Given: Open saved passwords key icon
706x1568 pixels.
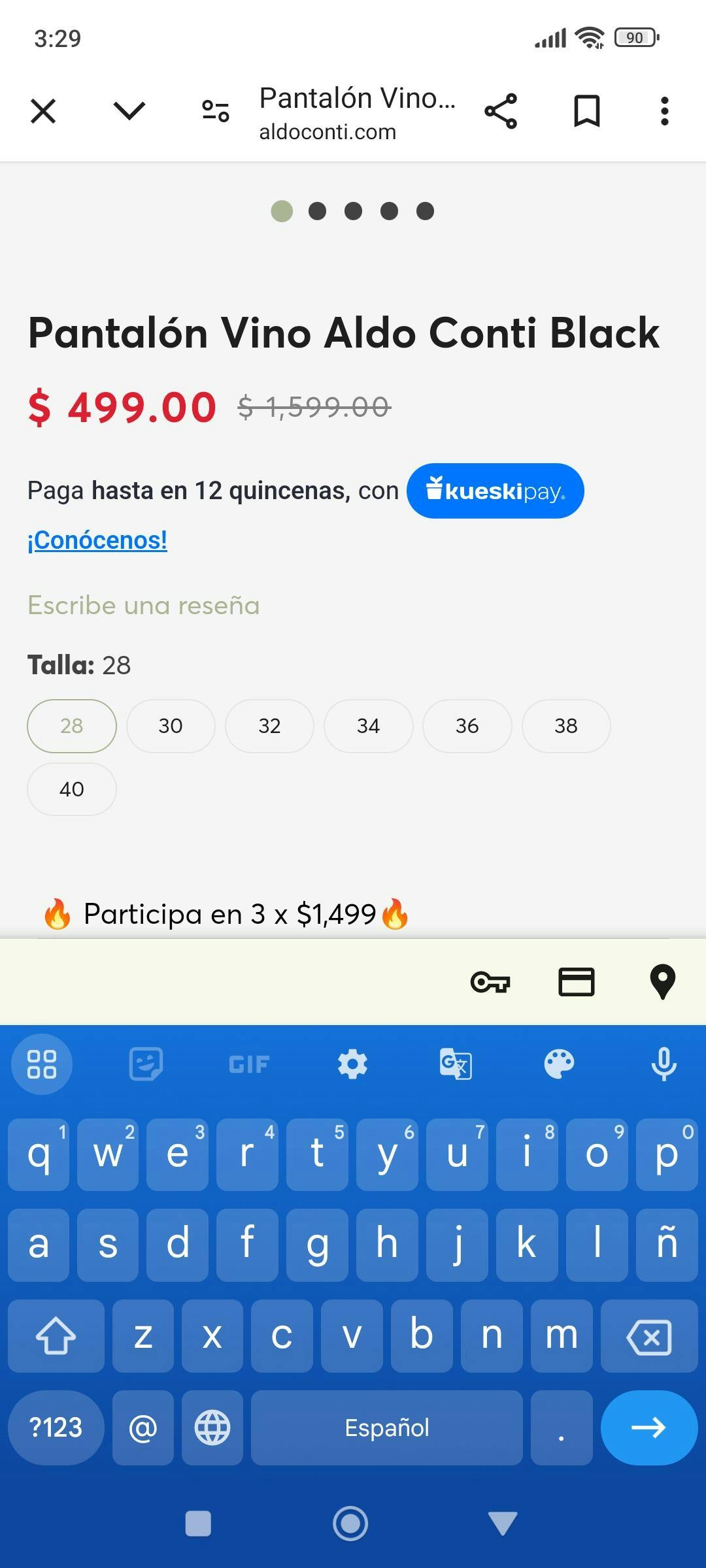Looking at the screenshot, I should click(490, 981).
